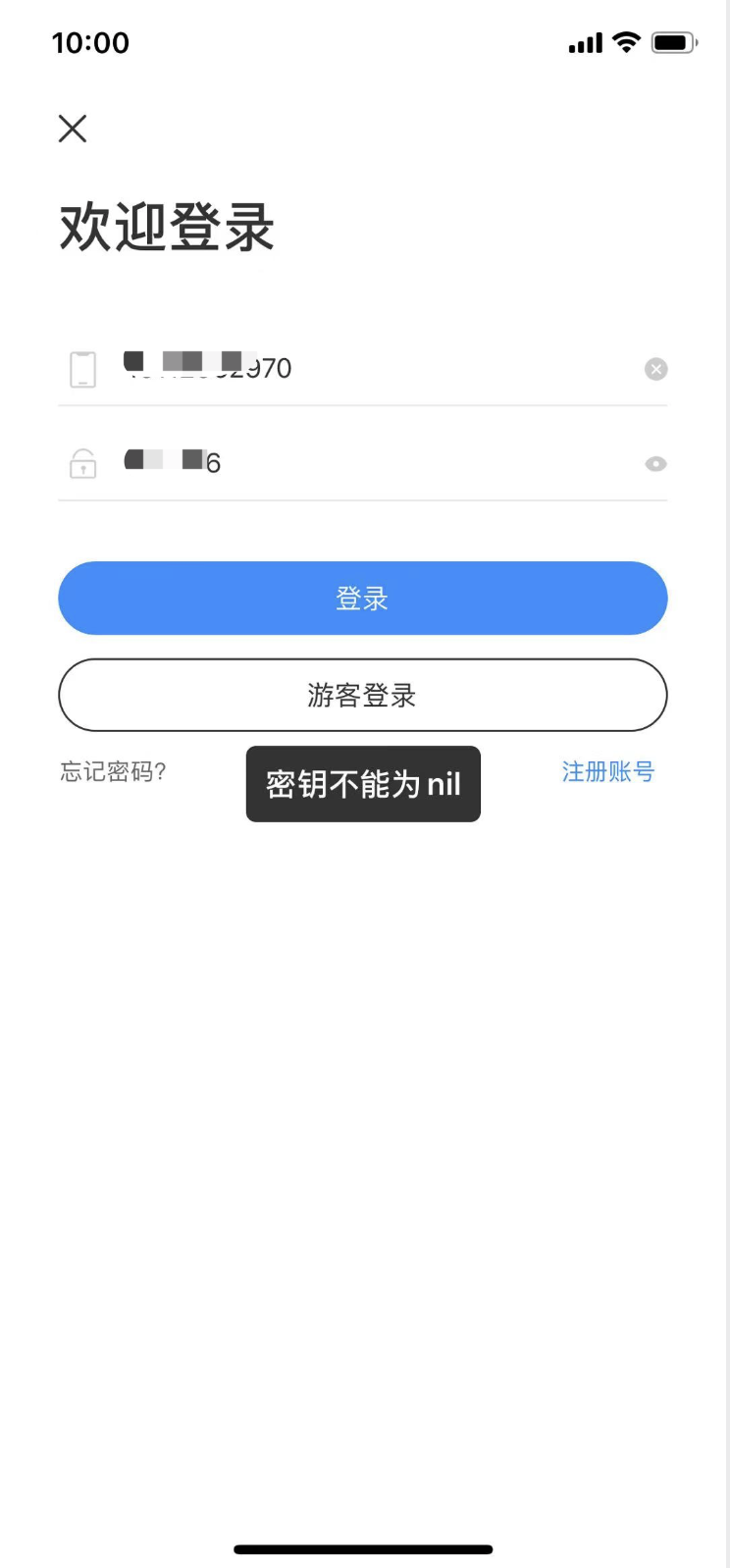Tap the blue 登录 button
The height and width of the screenshot is (1568, 730).
point(363,599)
